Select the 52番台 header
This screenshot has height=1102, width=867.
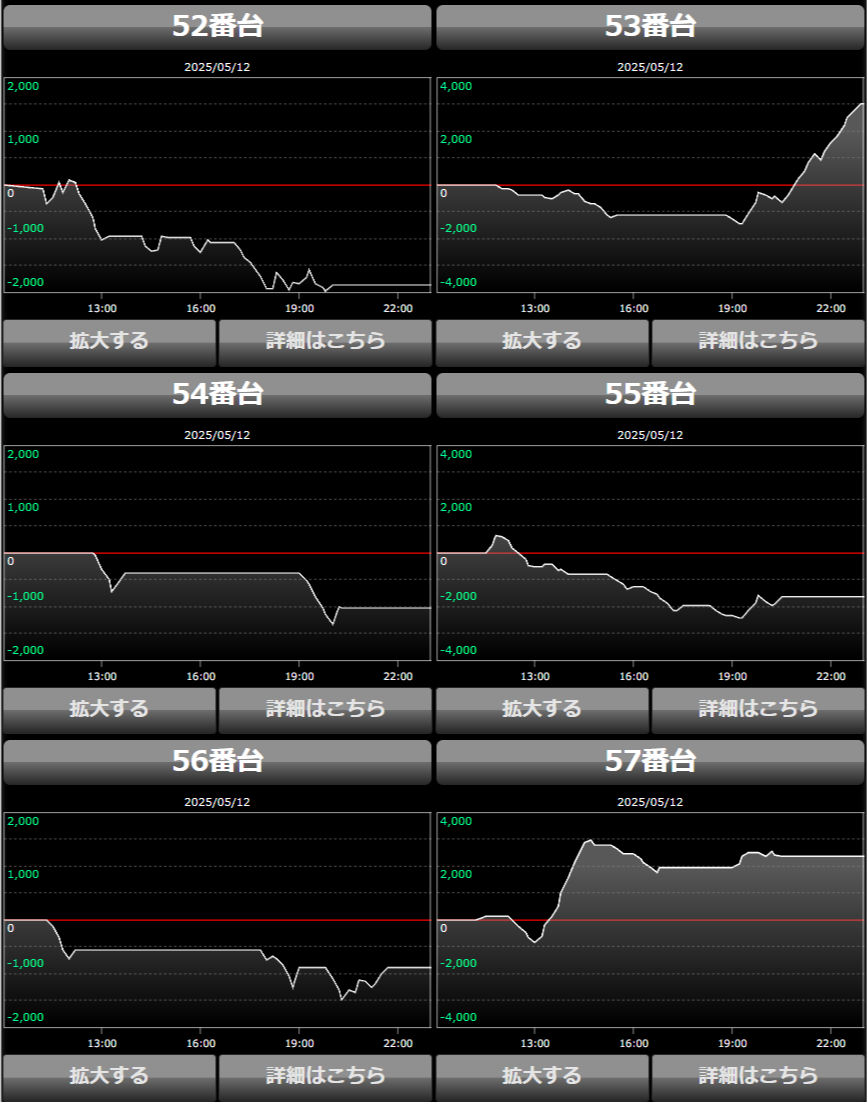(x=217, y=27)
